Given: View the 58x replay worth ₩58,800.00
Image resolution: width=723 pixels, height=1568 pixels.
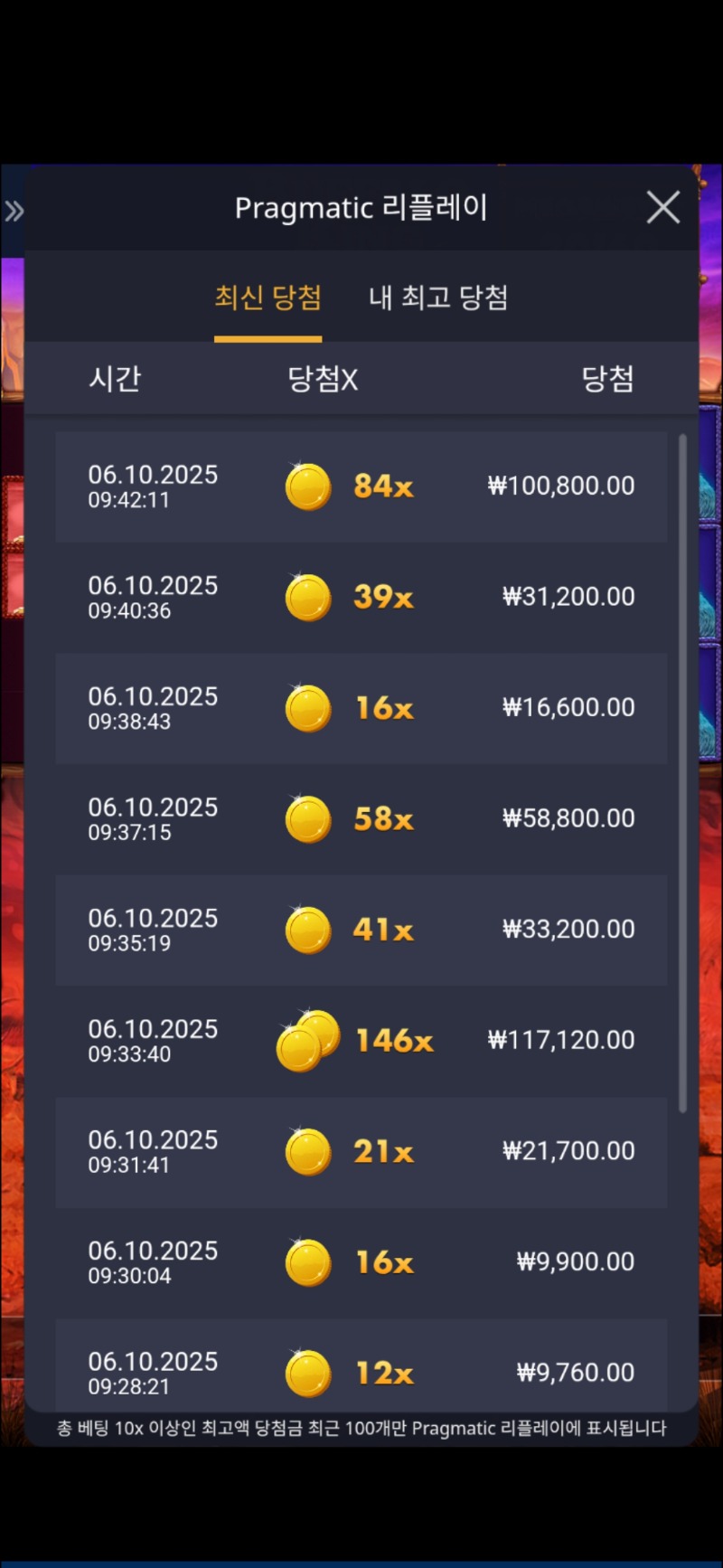Looking at the screenshot, I should pyautogui.click(x=361, y=819).
